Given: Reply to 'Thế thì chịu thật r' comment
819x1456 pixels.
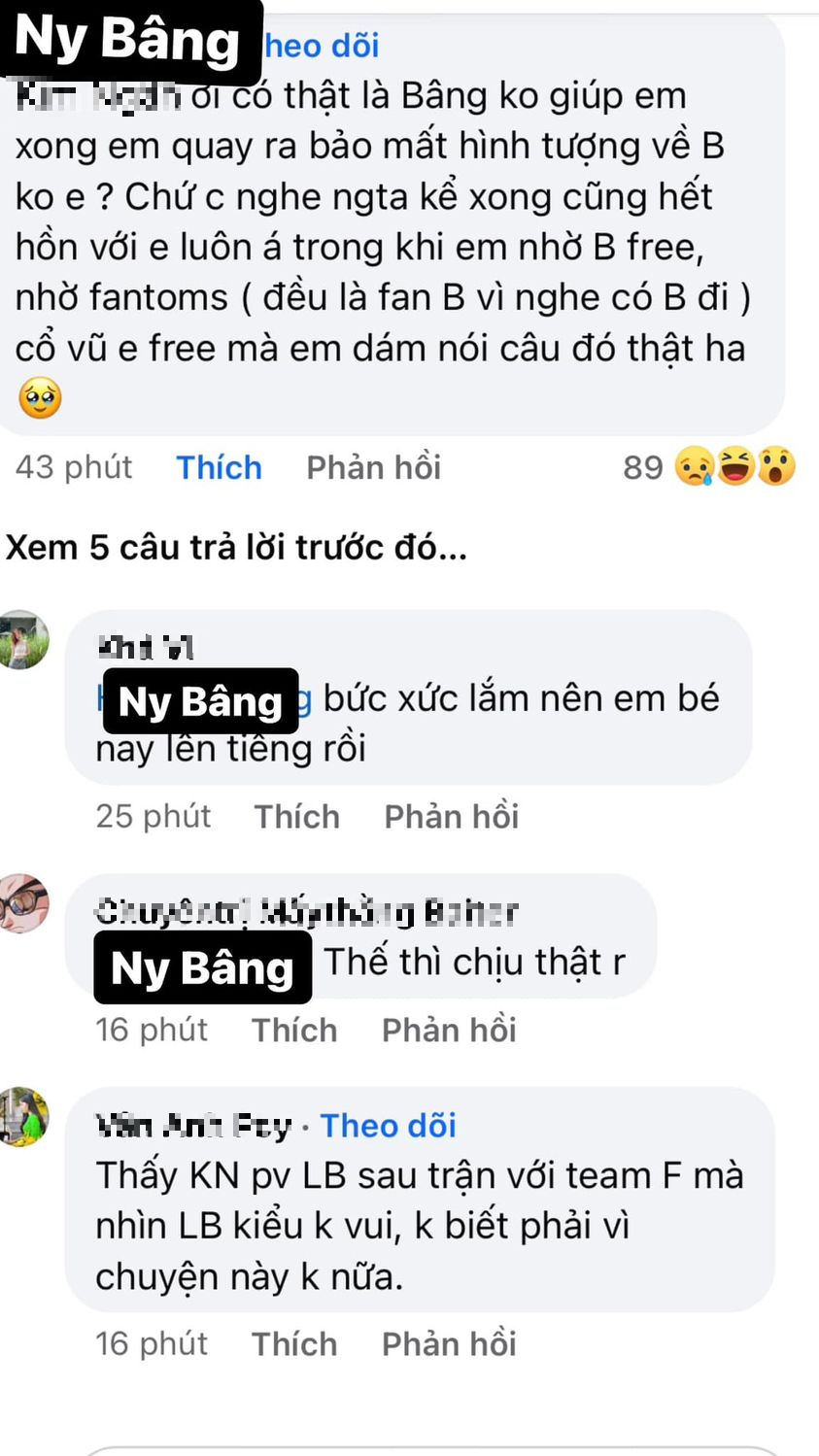Looking at the screenshot, I should (x=449, y=1030).
